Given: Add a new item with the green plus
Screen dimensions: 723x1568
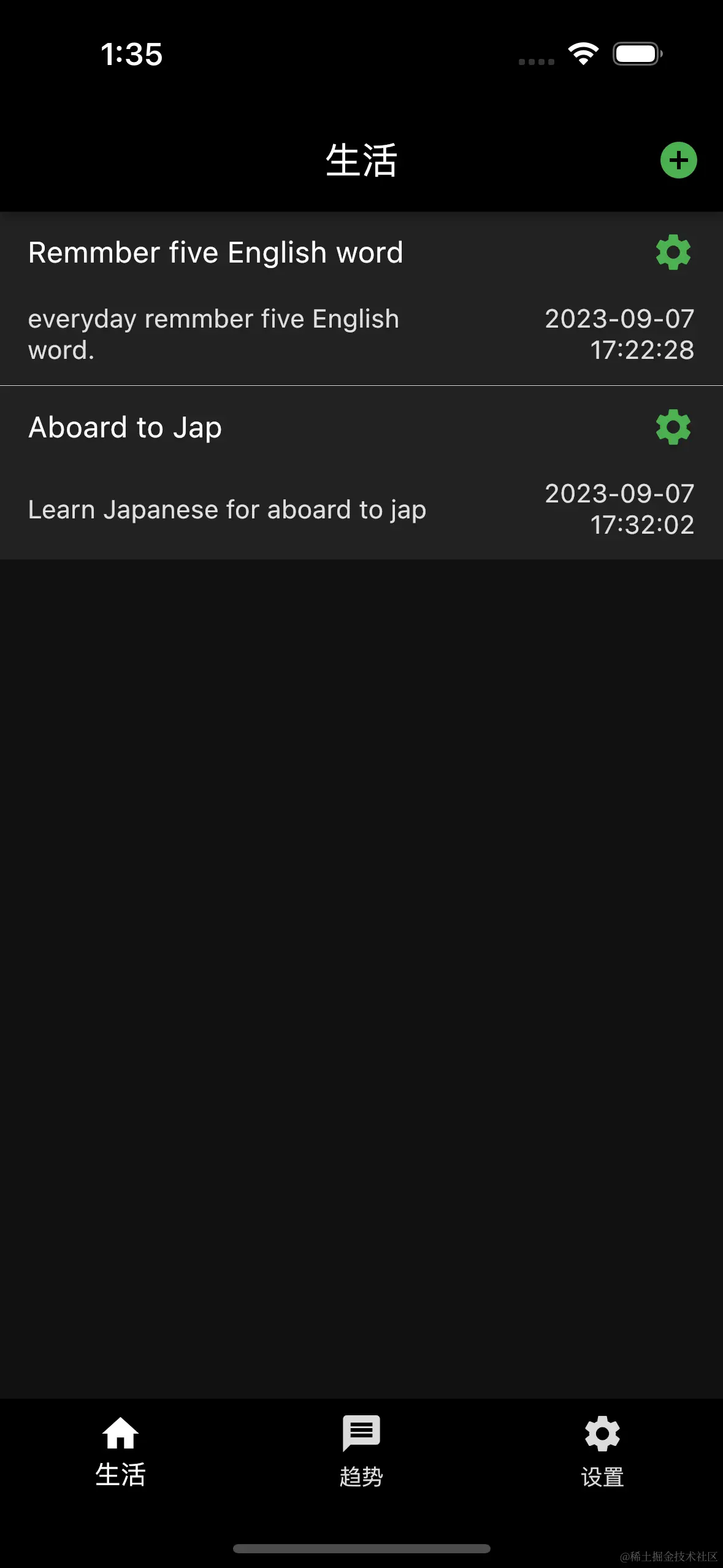Looking at the screenshot, I should [678, 161].
